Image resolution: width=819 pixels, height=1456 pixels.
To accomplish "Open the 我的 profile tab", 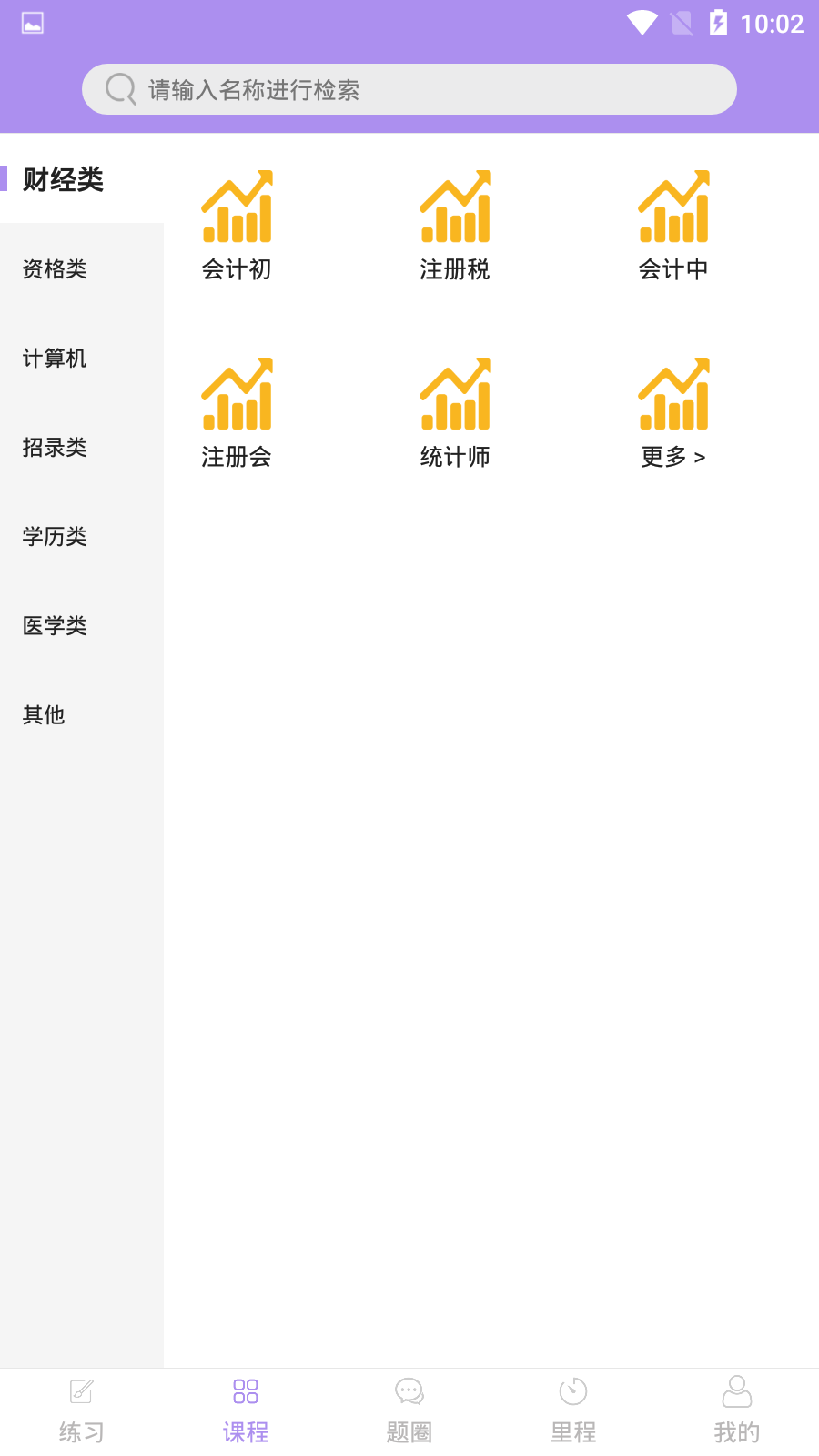I will pyautogui.click(x=737, y=1411).
